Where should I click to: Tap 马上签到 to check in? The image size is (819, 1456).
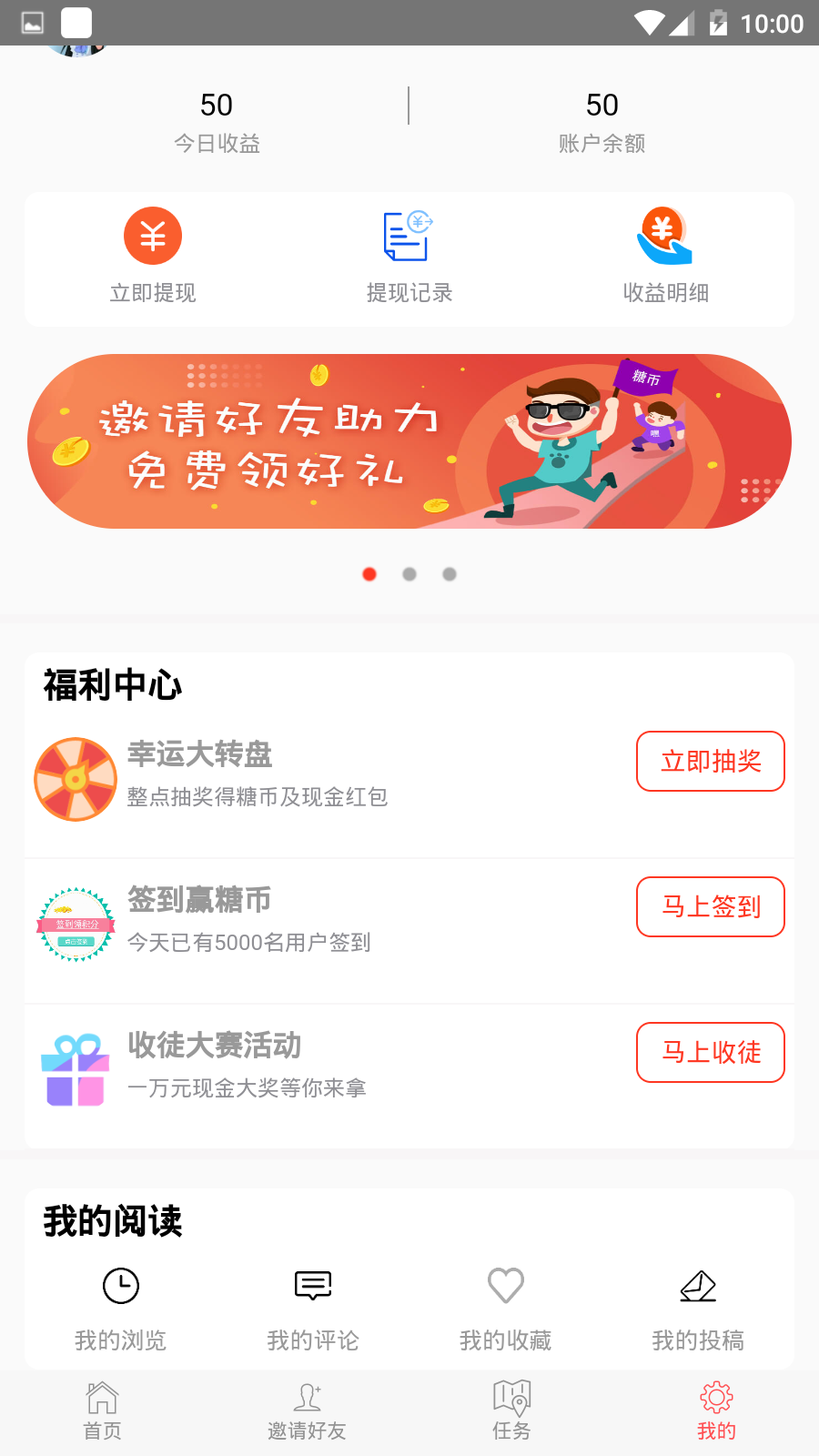pos(711,907)
